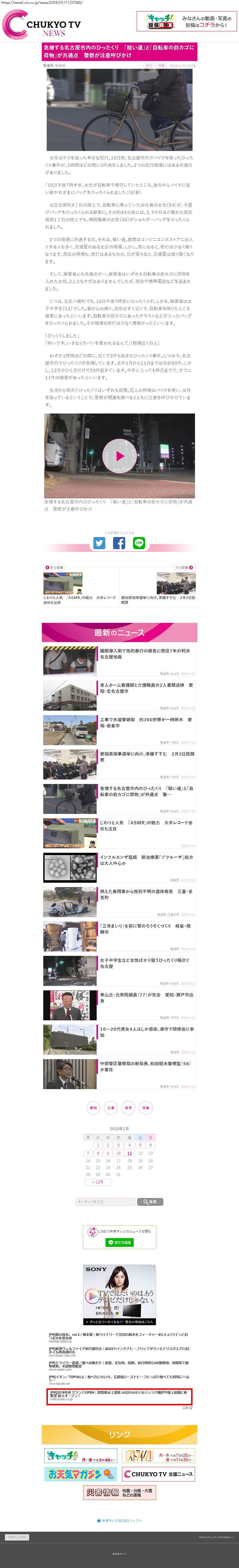Viewport: 239px width, 1568px height.
Task: Open the インフルエンザ猛威 news story
Action: (x=146, y=860)
